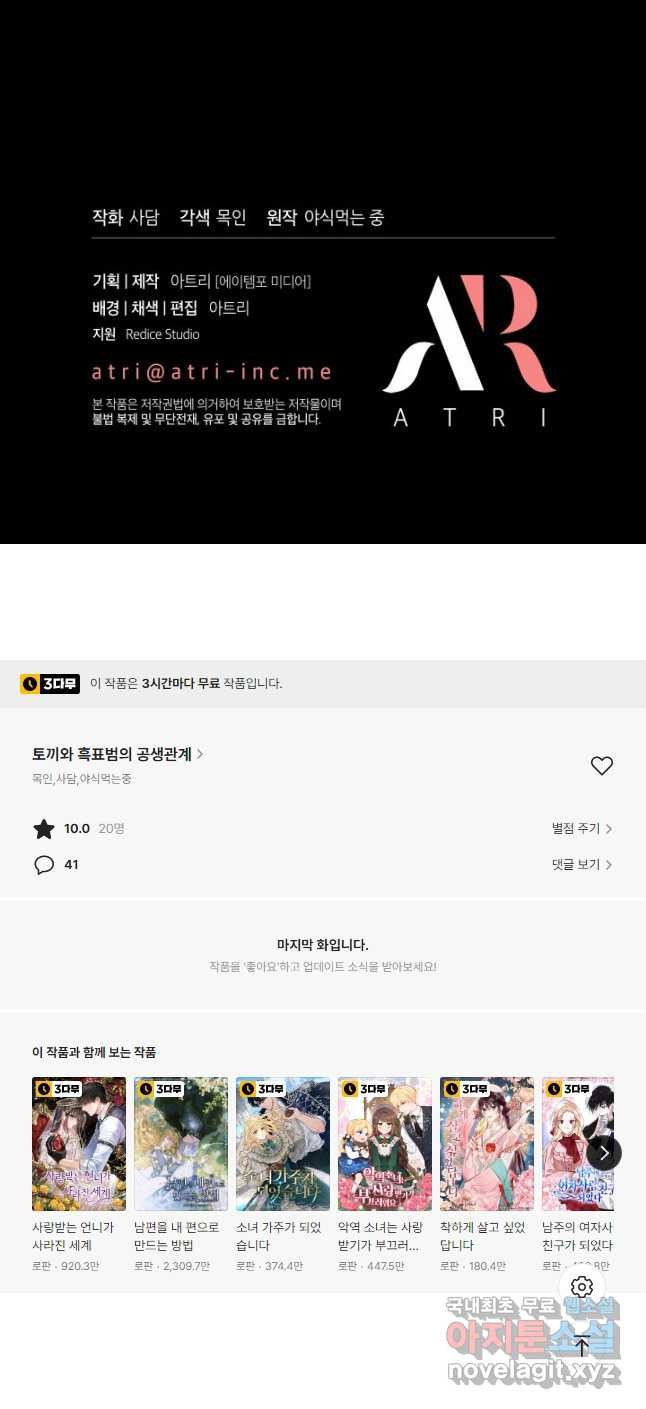Show next recommended works with arrow
The height and width of the screenshot is (1409, 646).
(603, 1153)
